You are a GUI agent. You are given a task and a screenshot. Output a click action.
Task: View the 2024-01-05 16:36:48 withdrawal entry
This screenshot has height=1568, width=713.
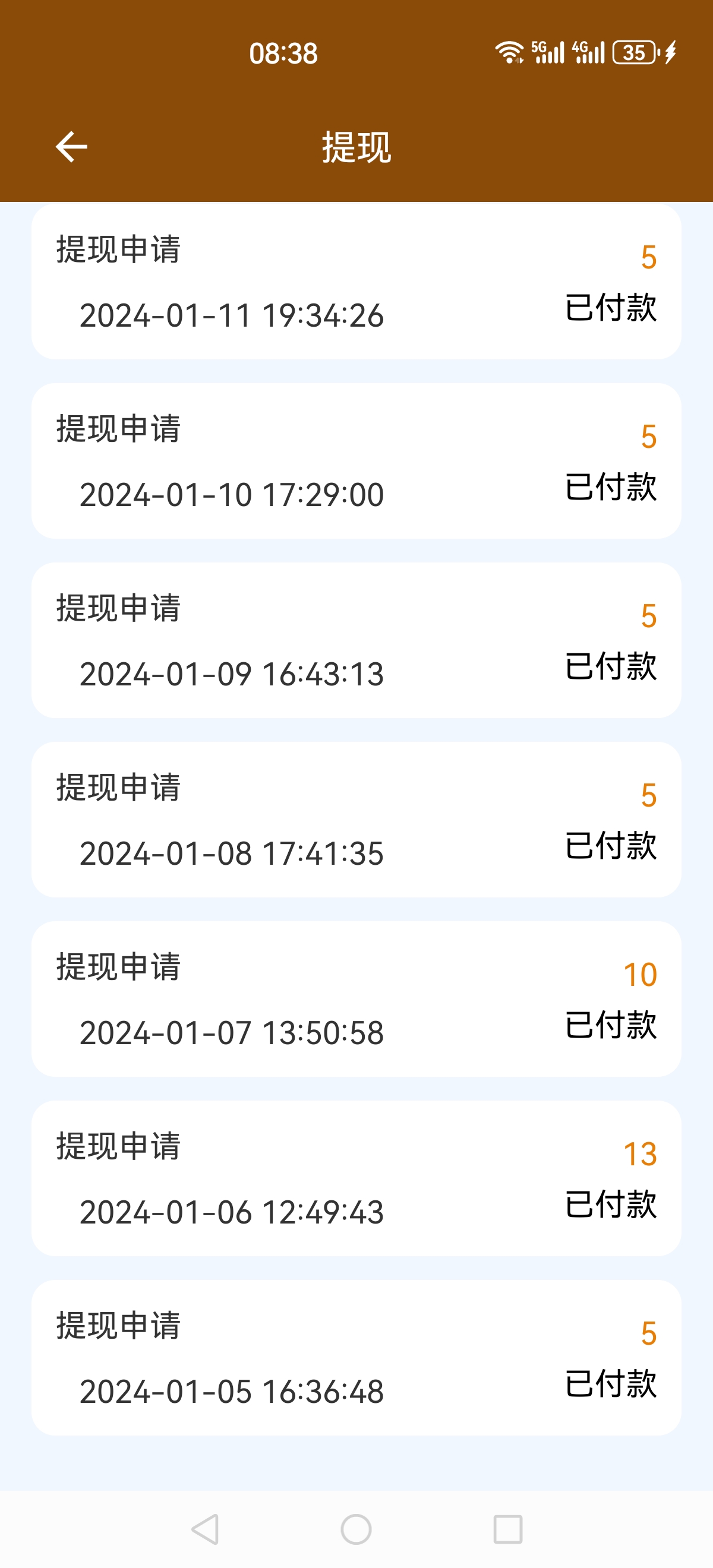coord(356,1358)
